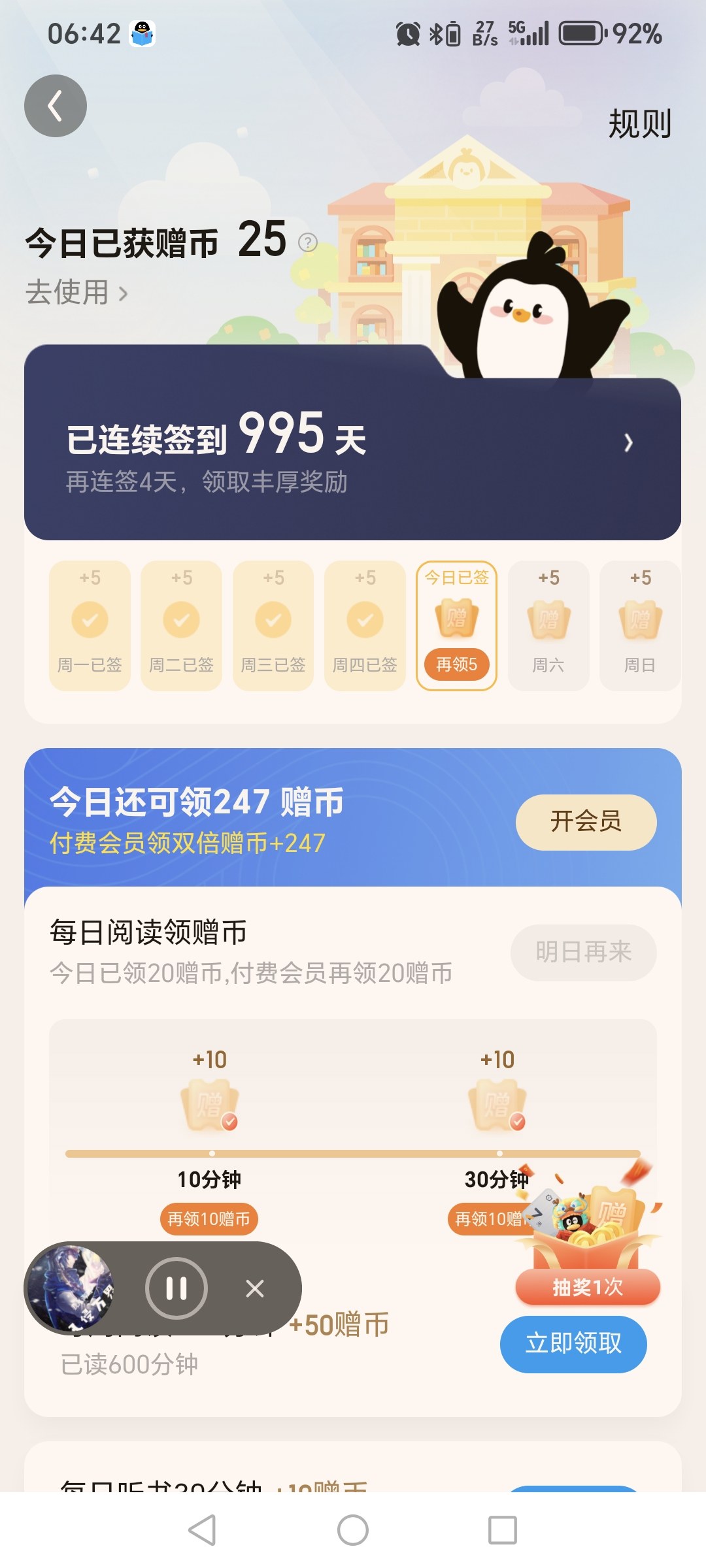The width and height of the screenshot is (706, 1568).
Task: Claim 5 more coins with 再领5
Action: point(456,664)
